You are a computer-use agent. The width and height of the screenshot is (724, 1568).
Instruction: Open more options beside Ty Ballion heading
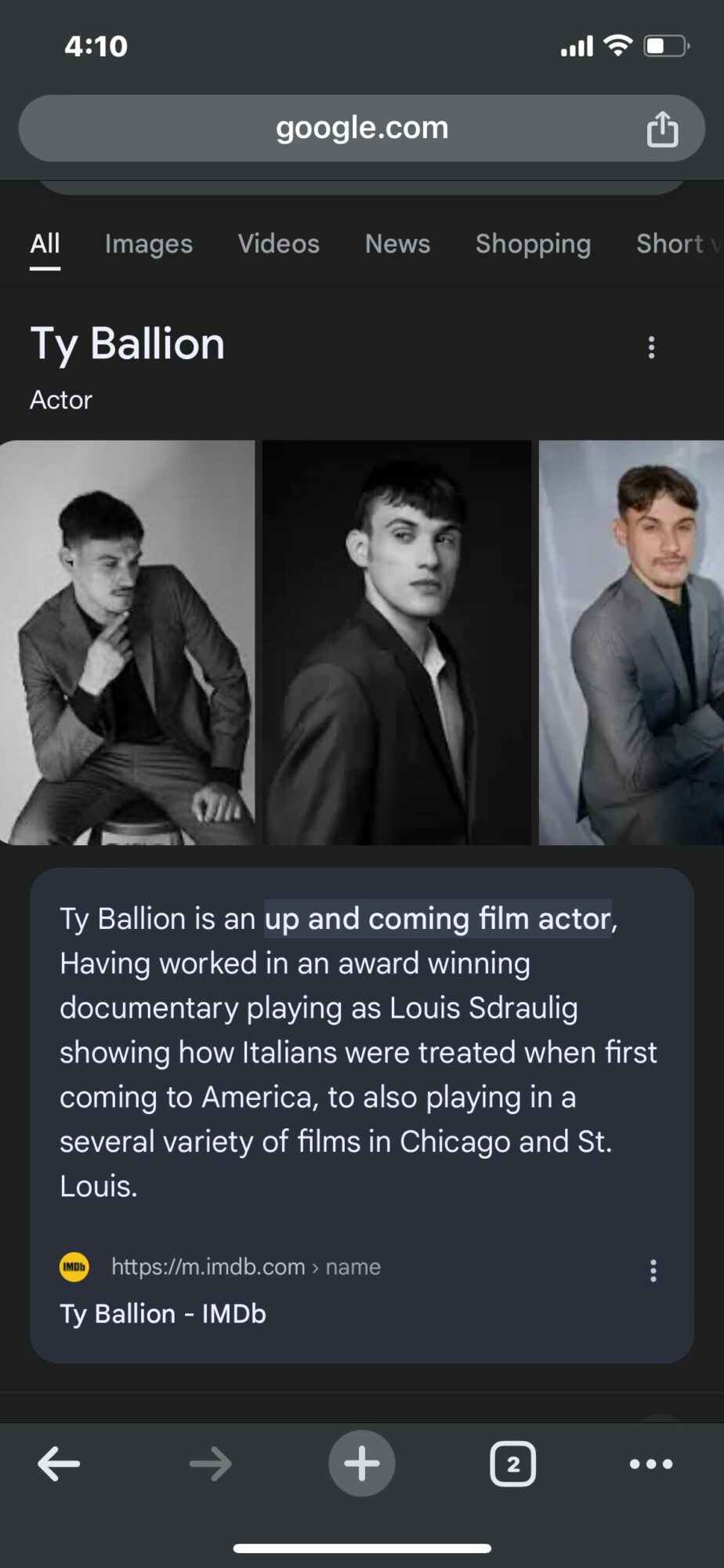(651, 347)
